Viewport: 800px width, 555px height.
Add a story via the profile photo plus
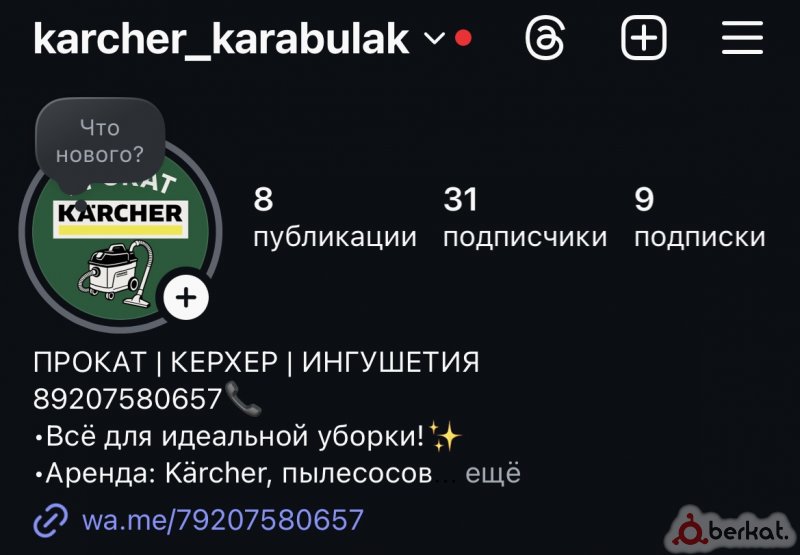click(x=186, y=297)
